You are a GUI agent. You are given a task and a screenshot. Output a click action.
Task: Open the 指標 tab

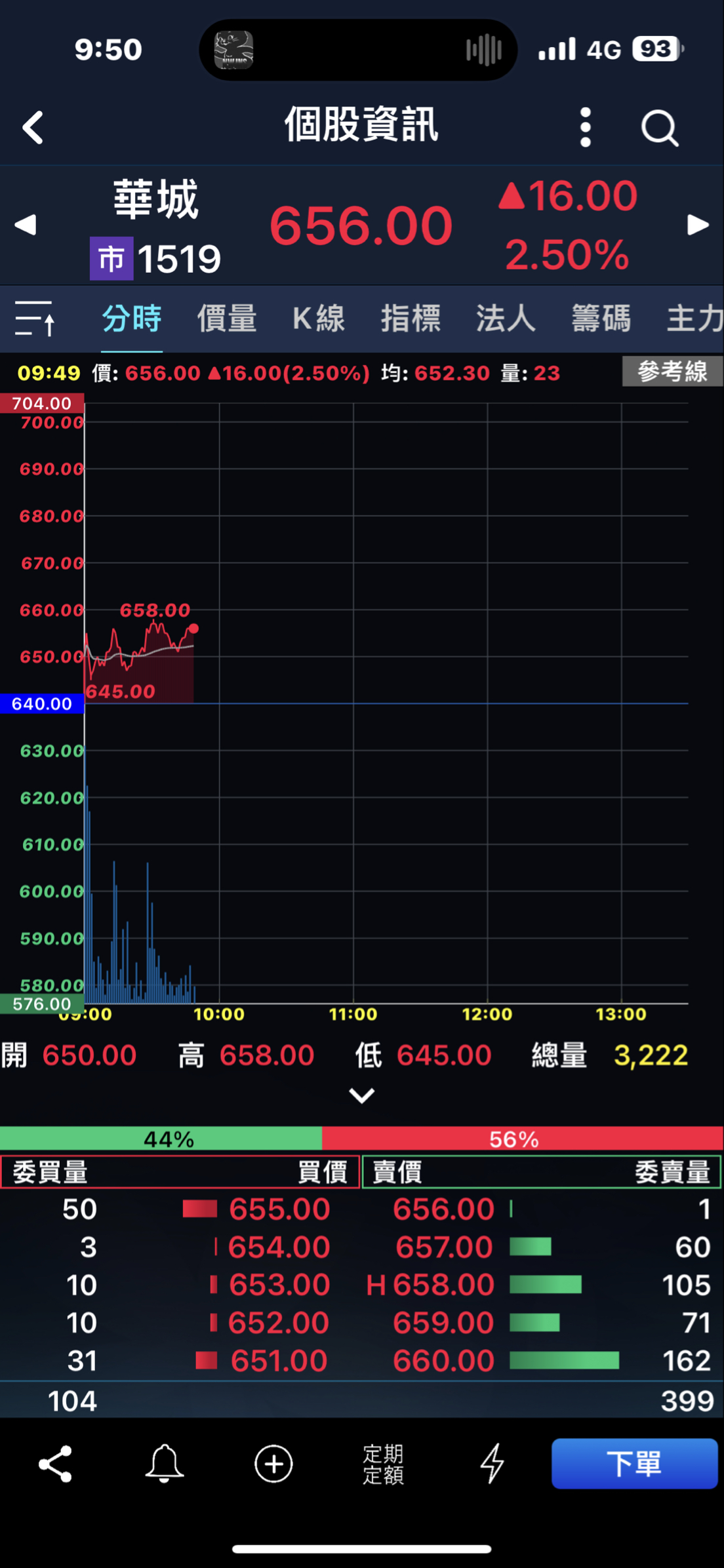pyautogui.click(x=411, y=319)
